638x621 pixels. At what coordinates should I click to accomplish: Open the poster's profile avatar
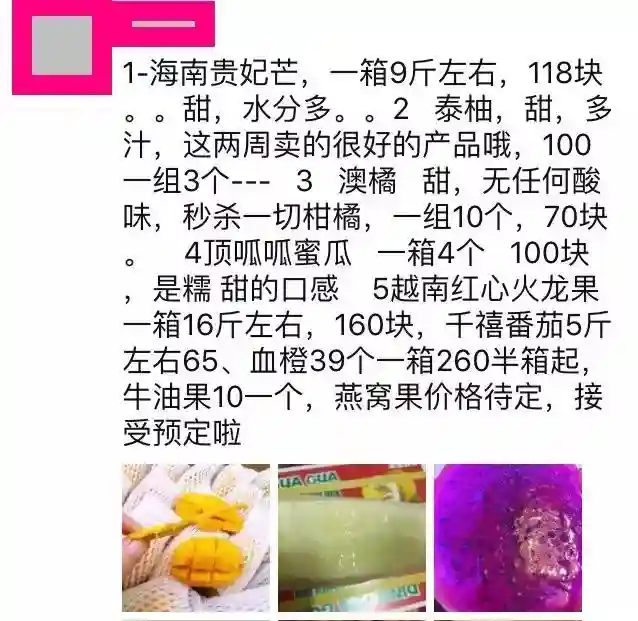point(62,46)
